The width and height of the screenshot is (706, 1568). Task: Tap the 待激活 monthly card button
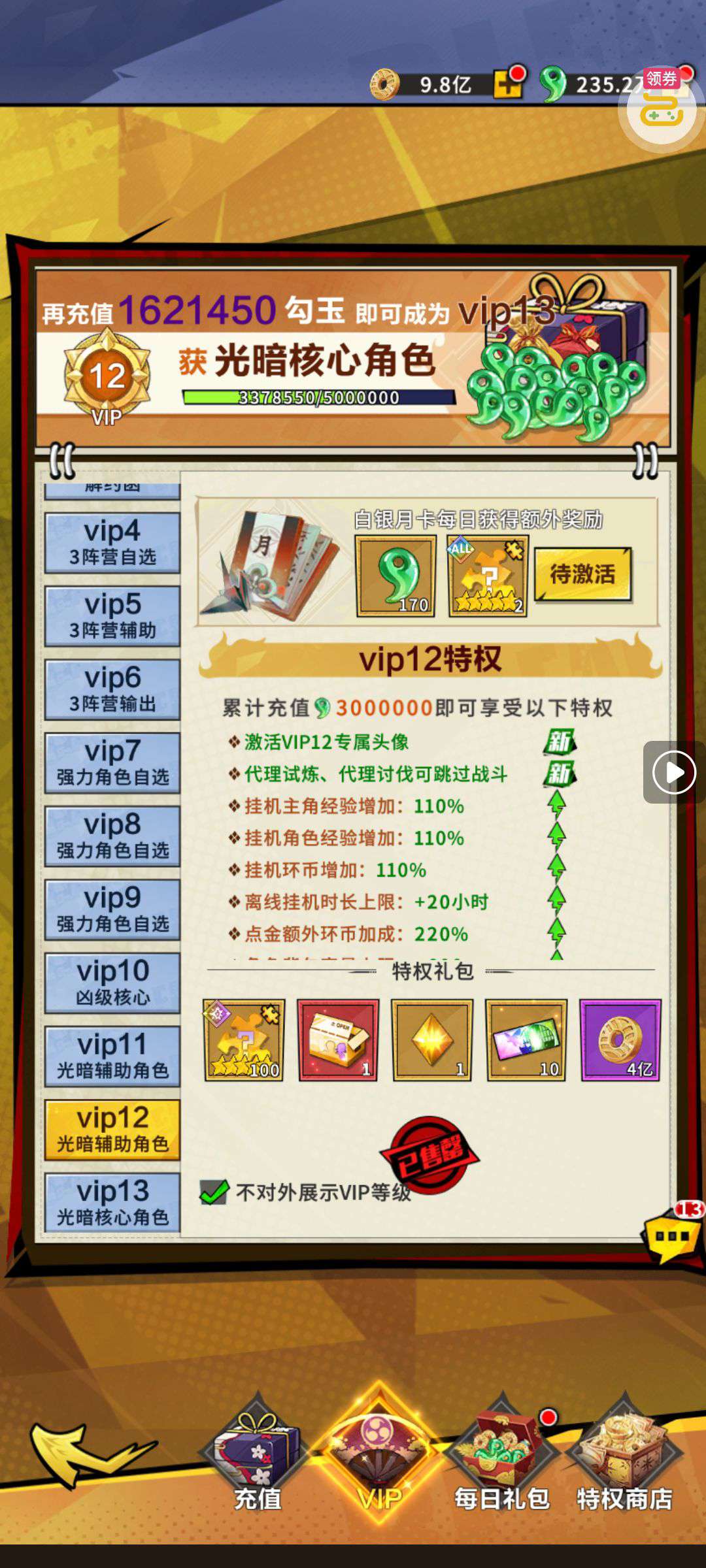(582, 574)
